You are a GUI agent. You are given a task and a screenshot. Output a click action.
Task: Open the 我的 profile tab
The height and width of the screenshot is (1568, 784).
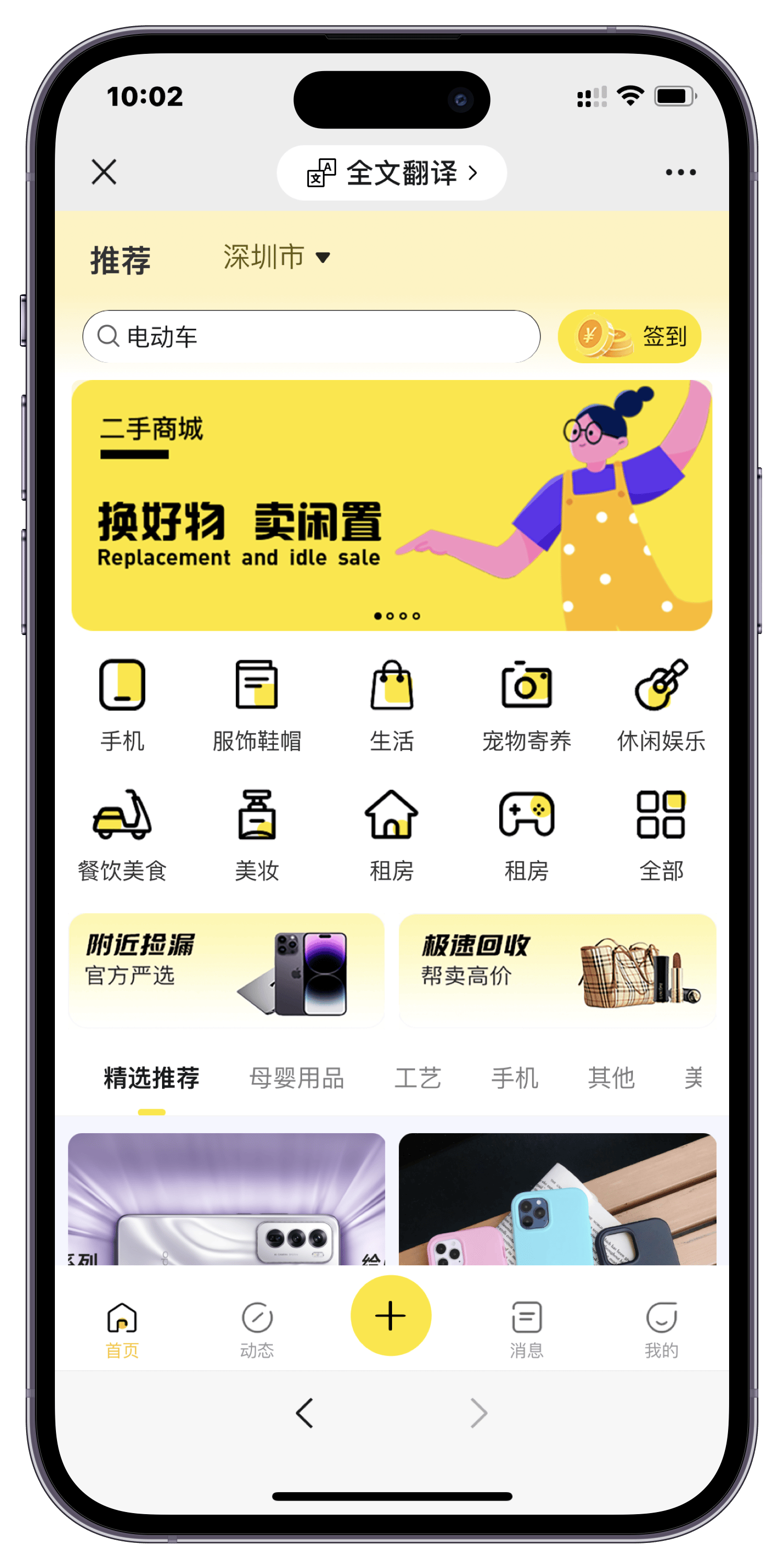pos(661,1331)
